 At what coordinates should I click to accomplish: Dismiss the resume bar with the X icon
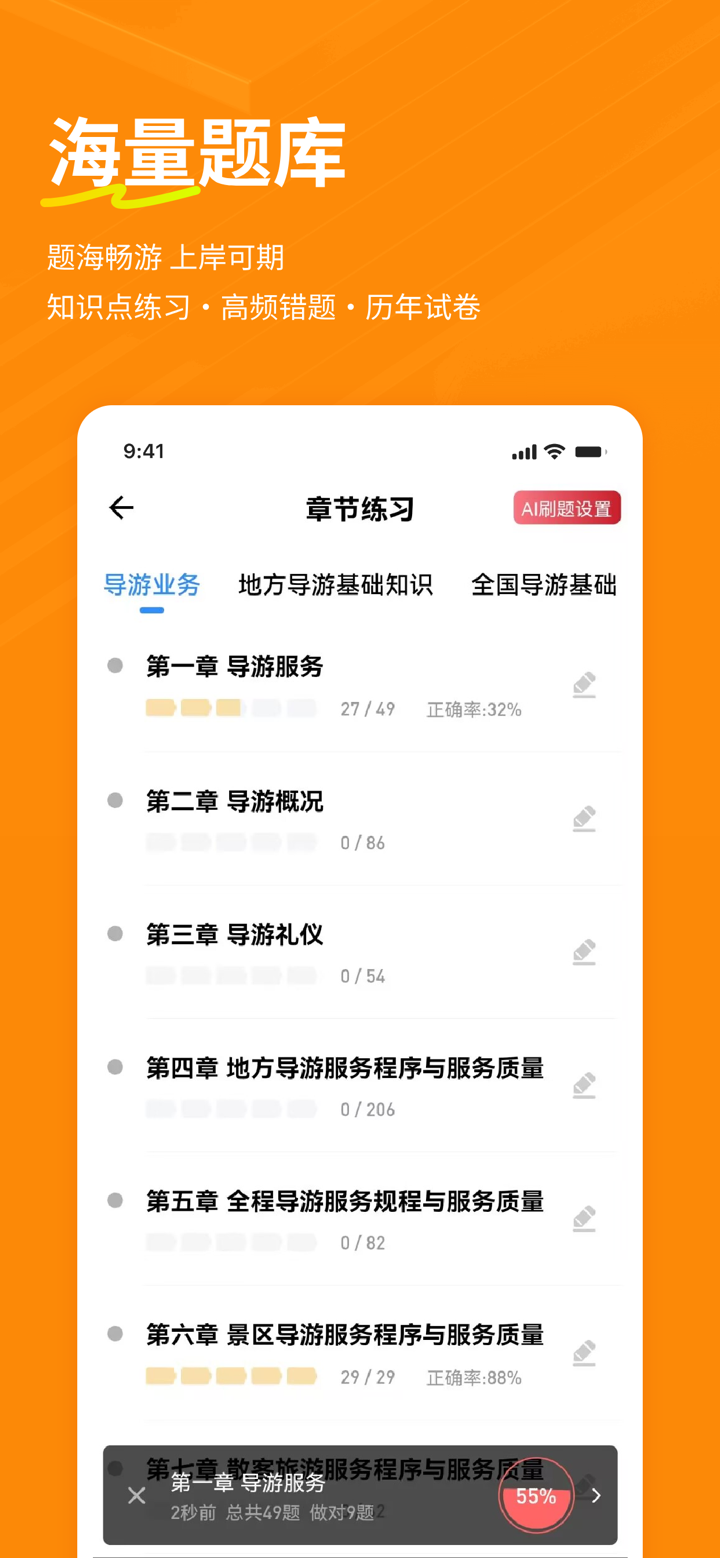tap(136, 1496)
